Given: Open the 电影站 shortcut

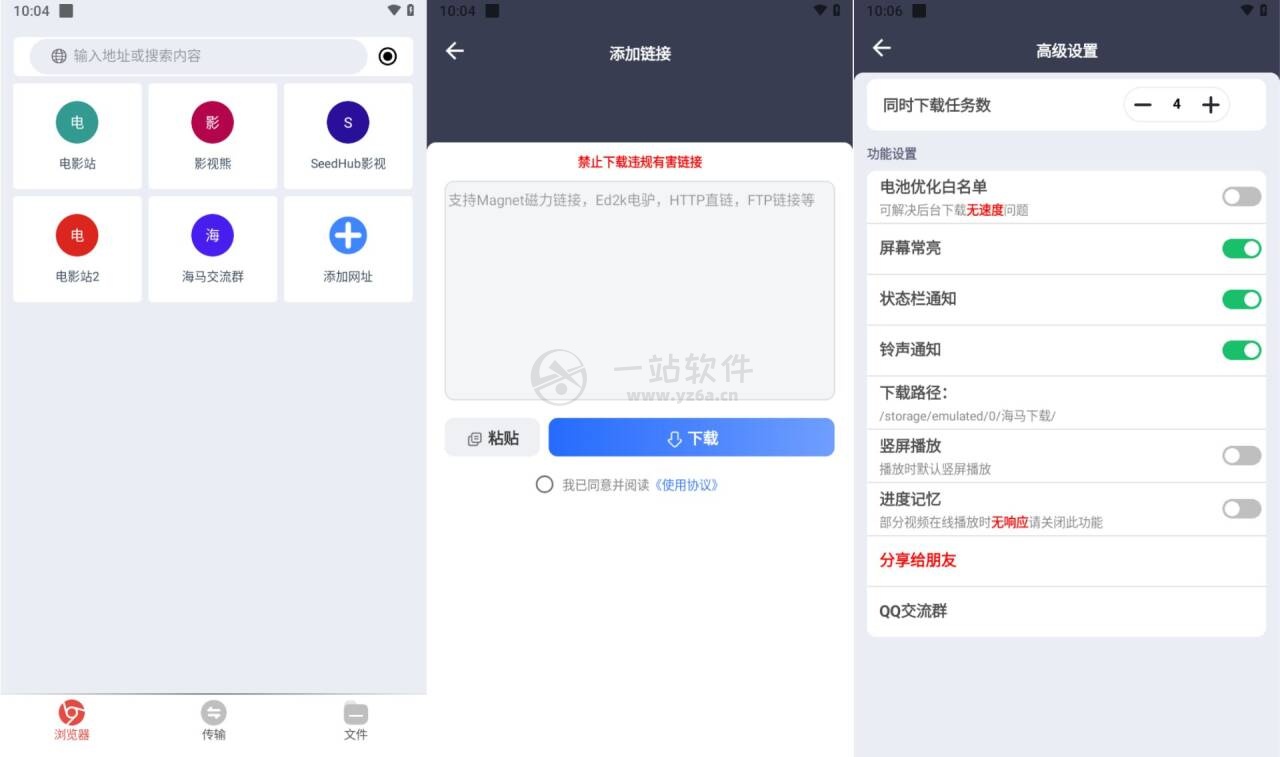Looking at the screenshot, I should [x=77, y=136].
